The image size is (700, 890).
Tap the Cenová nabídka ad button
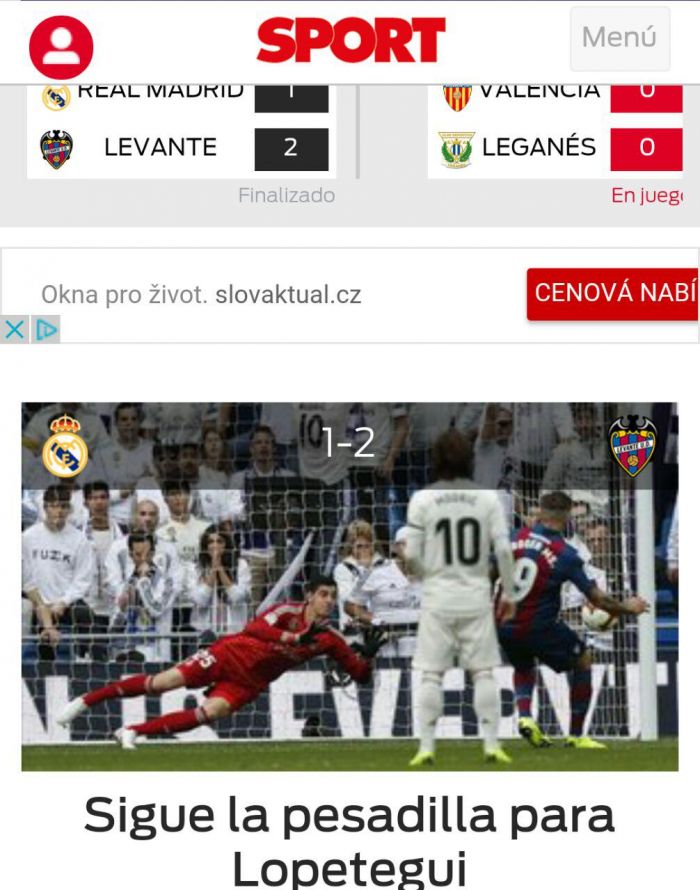[612, 293]
